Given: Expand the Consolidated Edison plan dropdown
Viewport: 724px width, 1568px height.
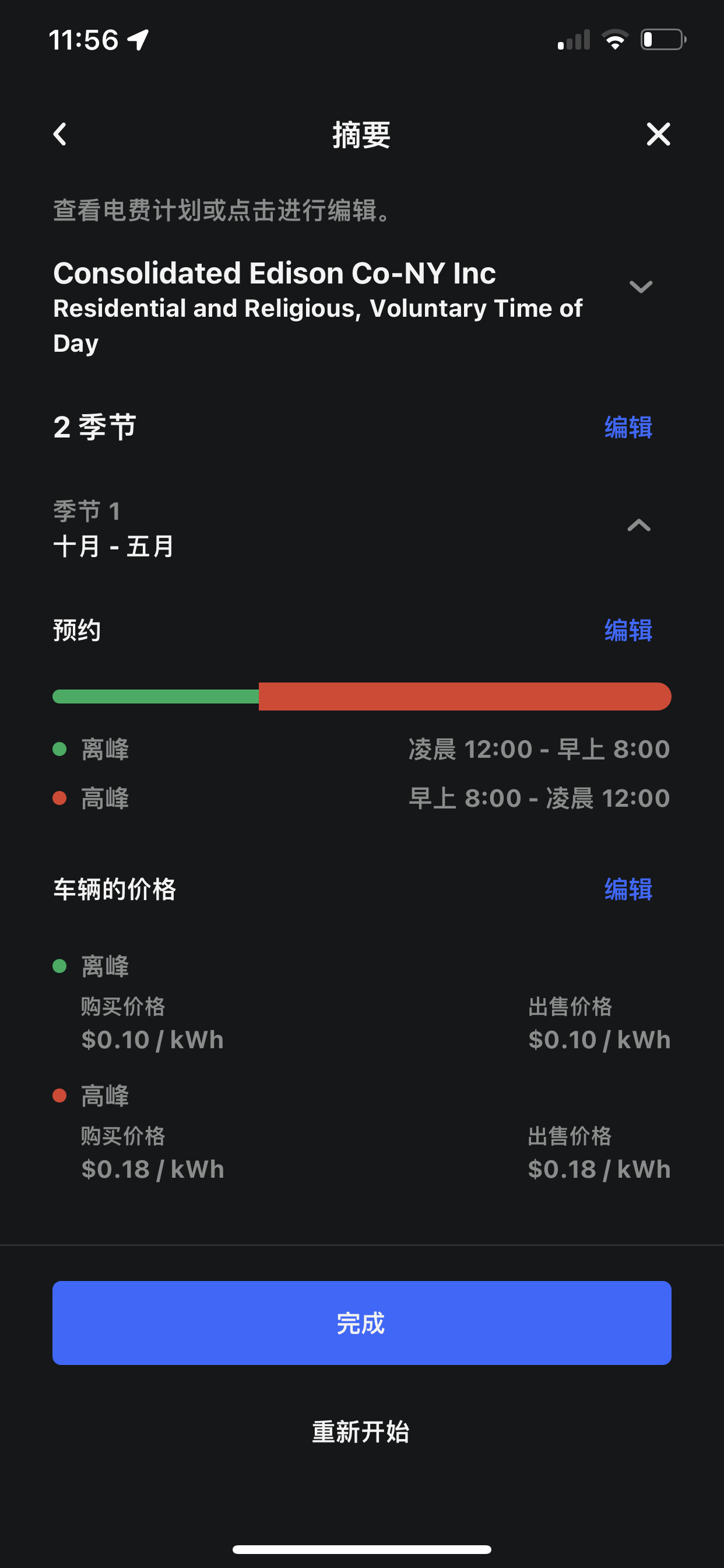Looking at the screenshot, I should point(640,286).
